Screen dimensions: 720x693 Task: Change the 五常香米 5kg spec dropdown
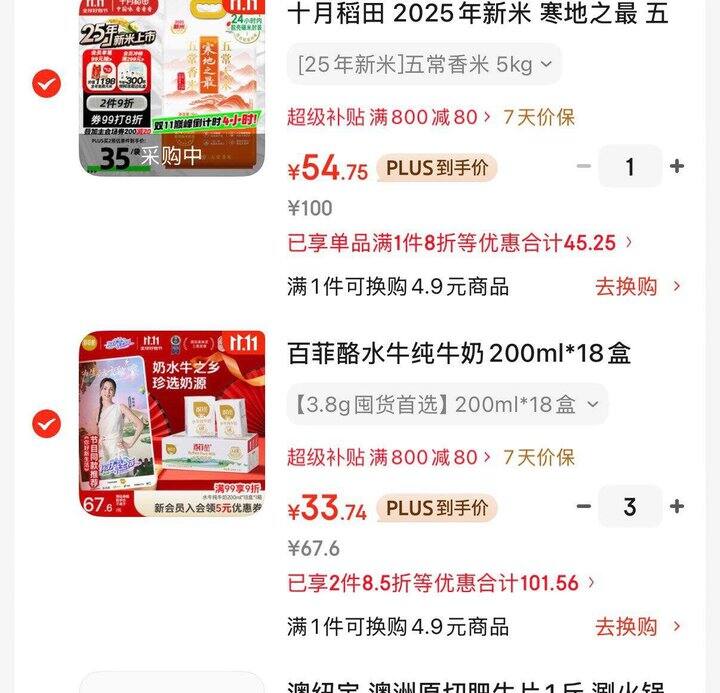click(424, 64)
